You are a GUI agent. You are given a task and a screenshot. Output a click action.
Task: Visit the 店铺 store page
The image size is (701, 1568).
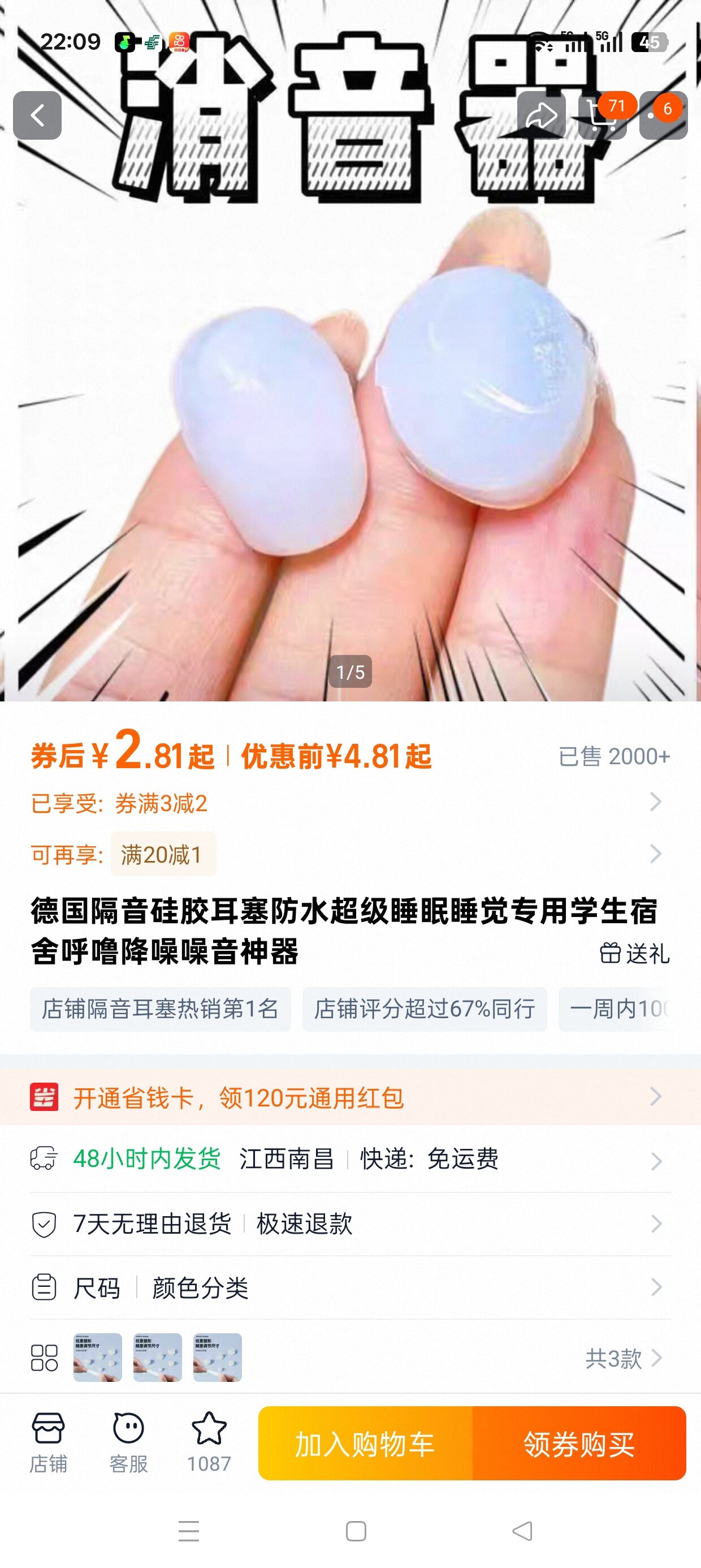tap(48, 1442)
